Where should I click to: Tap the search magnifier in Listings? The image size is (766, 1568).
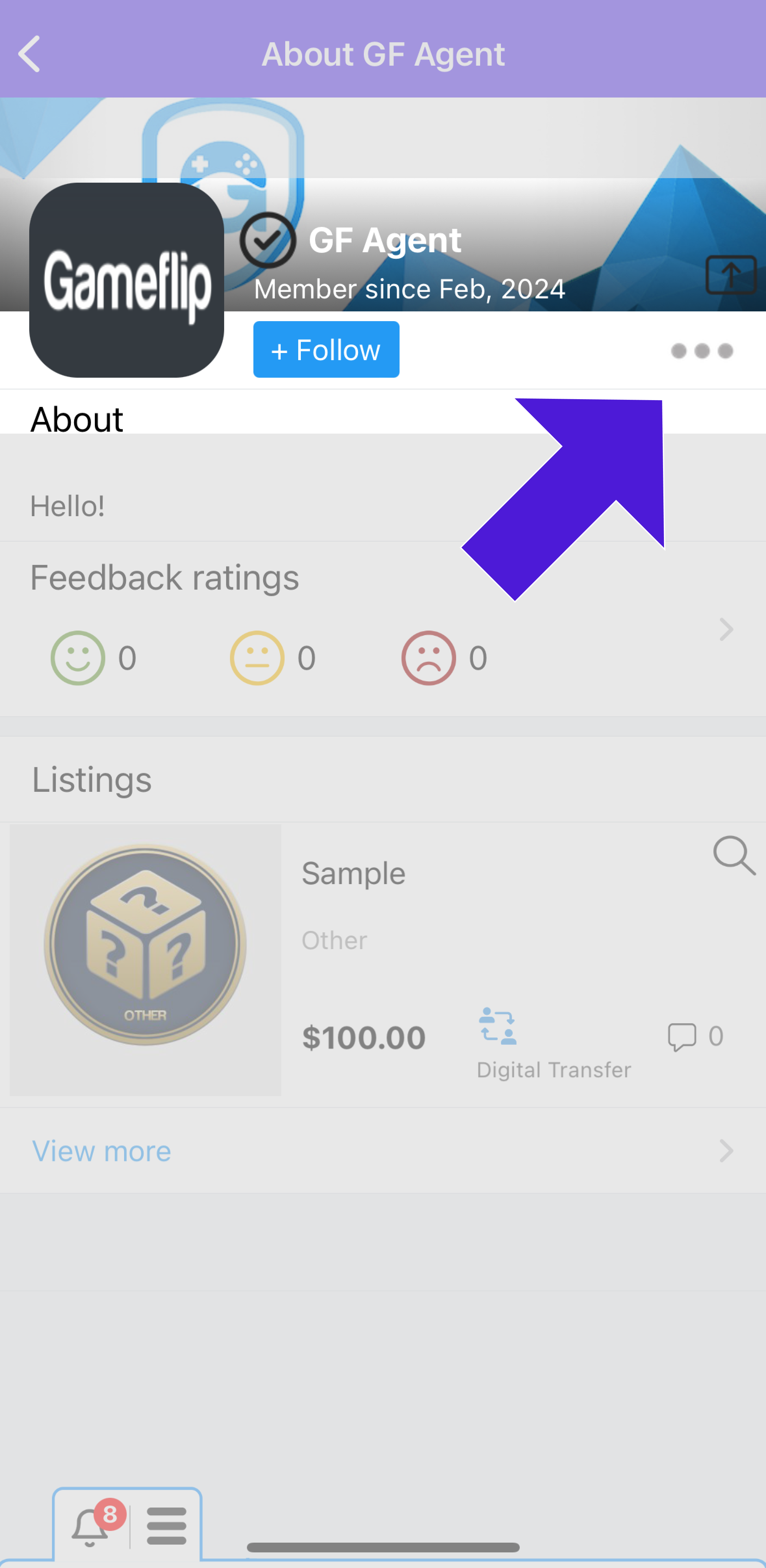coord(735,857)
